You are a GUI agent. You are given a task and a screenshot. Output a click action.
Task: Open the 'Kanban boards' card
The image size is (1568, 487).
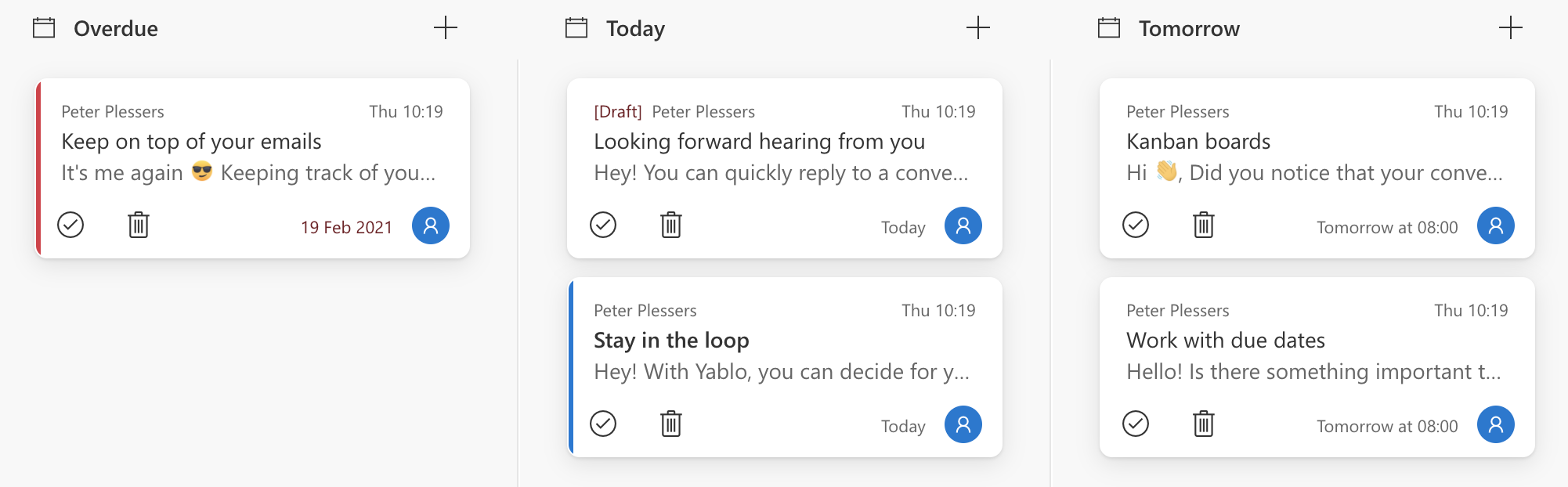point(1198,142)
